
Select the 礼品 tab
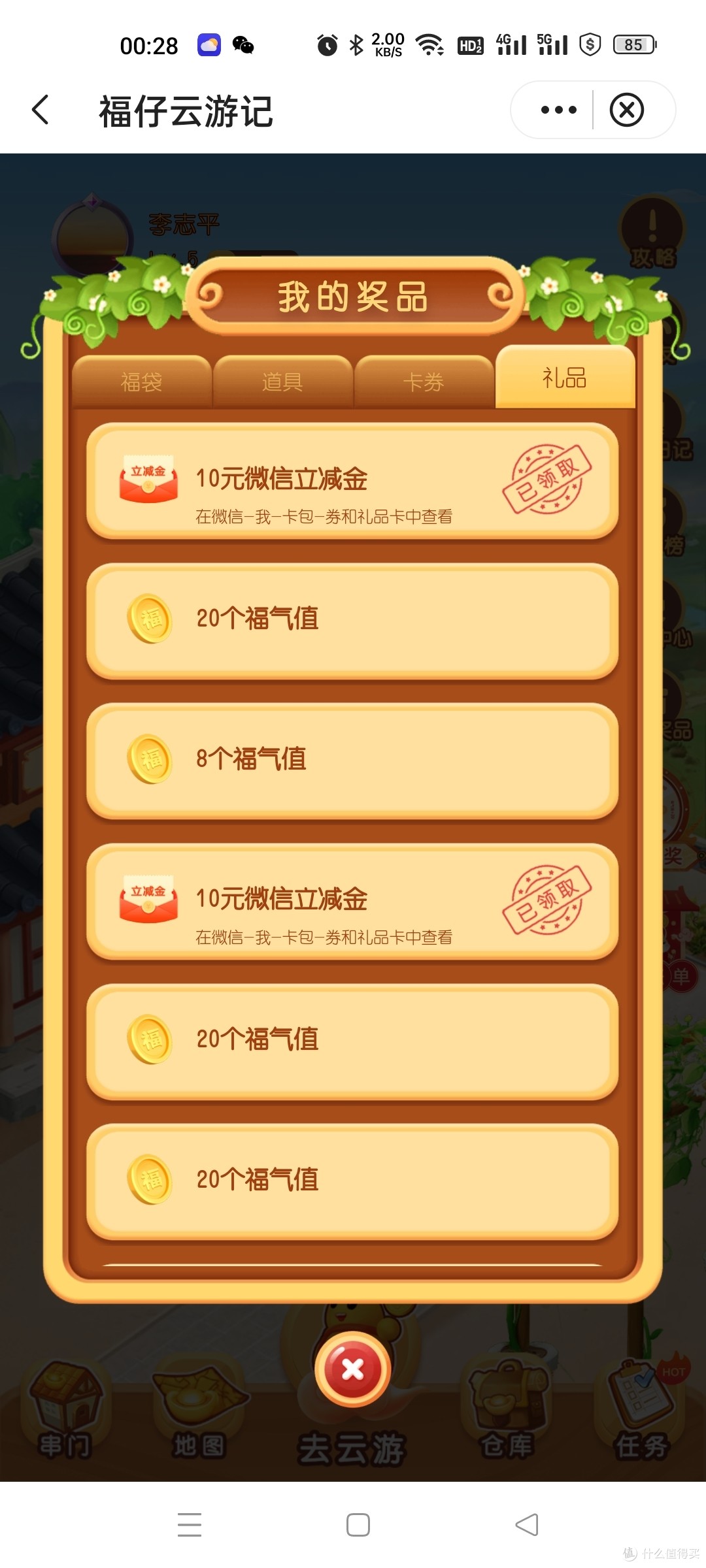click(x=565, y=378)
